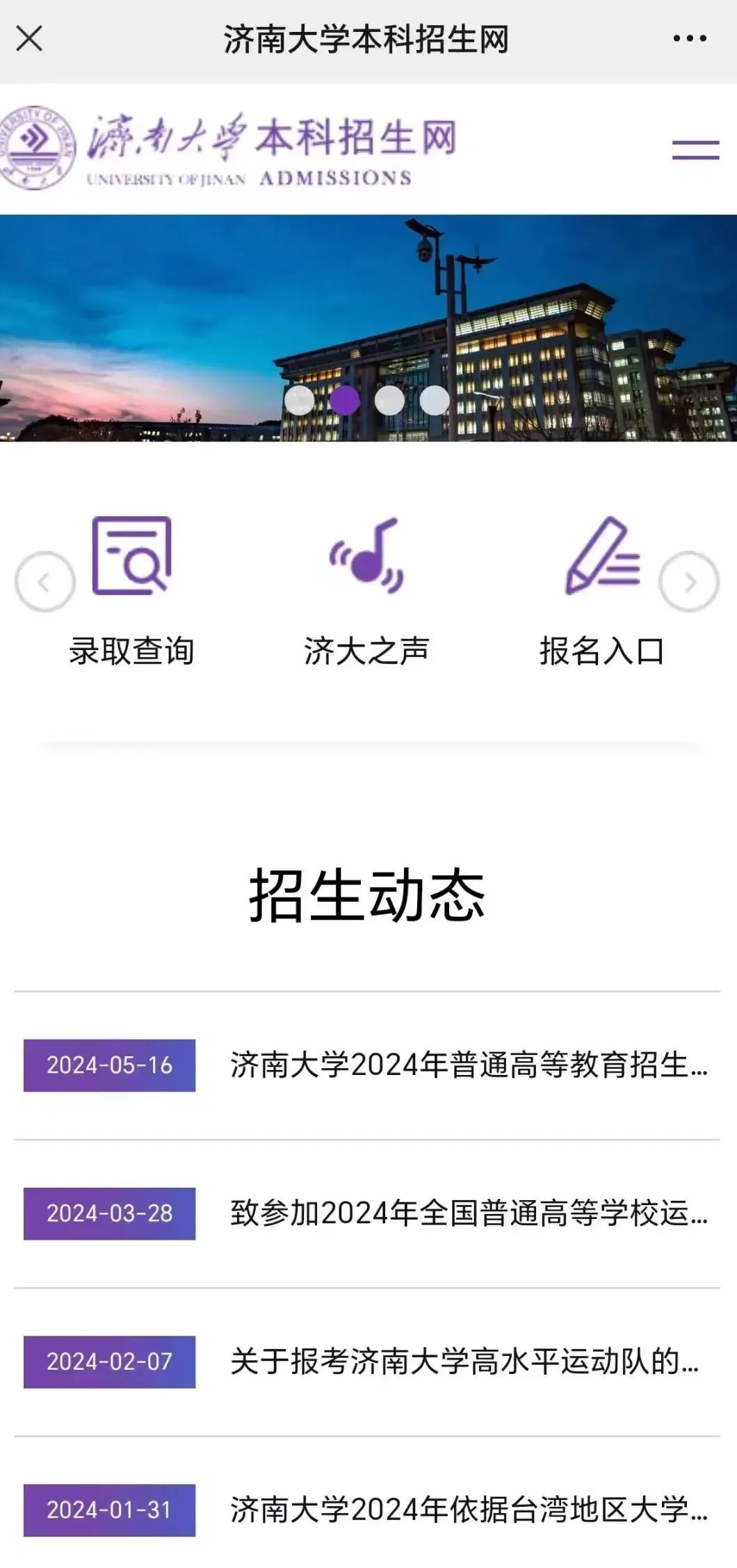Open the three-dot more options menu
737x1568 pixels.
689,39
